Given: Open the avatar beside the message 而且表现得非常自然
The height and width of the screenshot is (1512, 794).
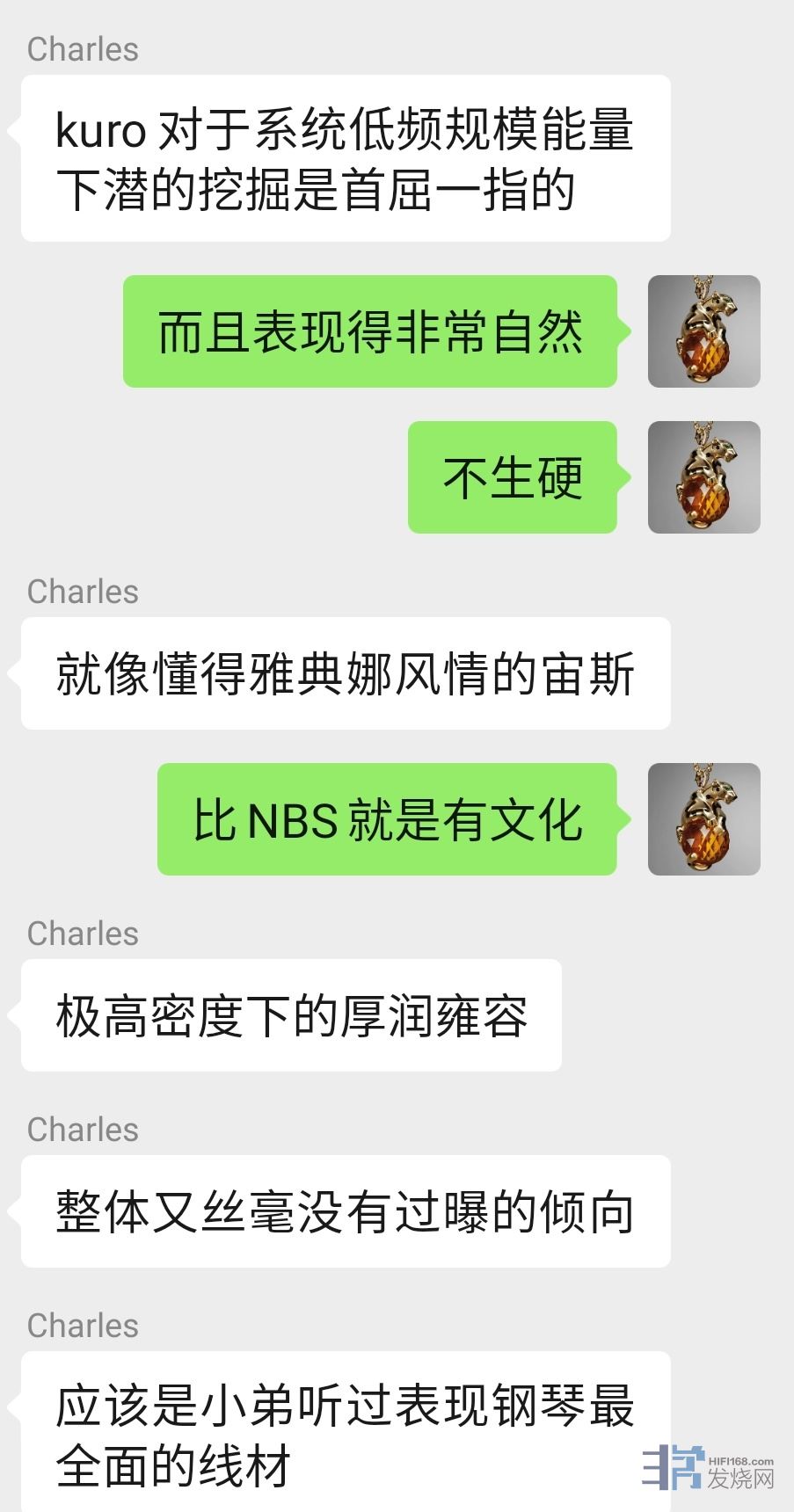Looking at the screenshot, I should click(x=703, y=331).
